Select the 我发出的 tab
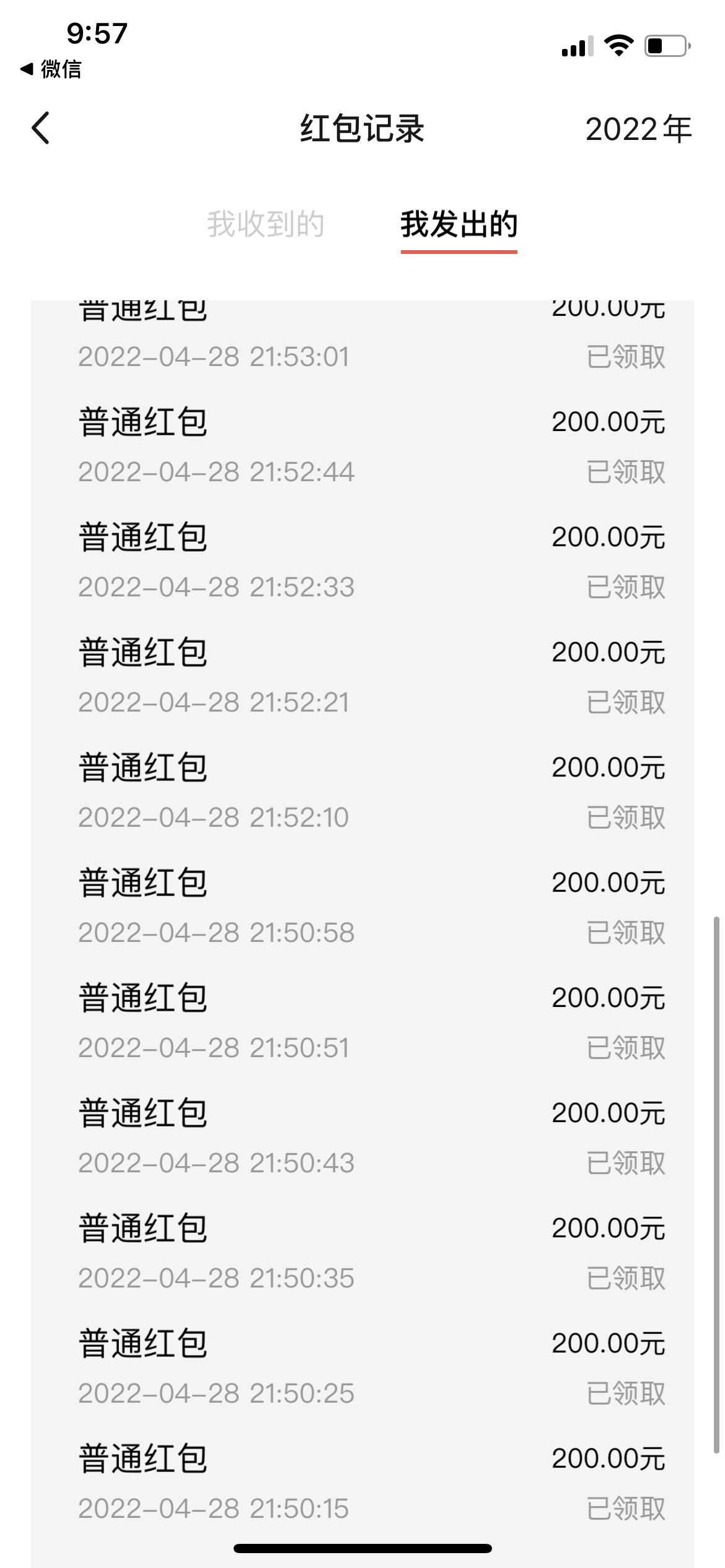The image size is (725, 1568). tap(459, 224)
